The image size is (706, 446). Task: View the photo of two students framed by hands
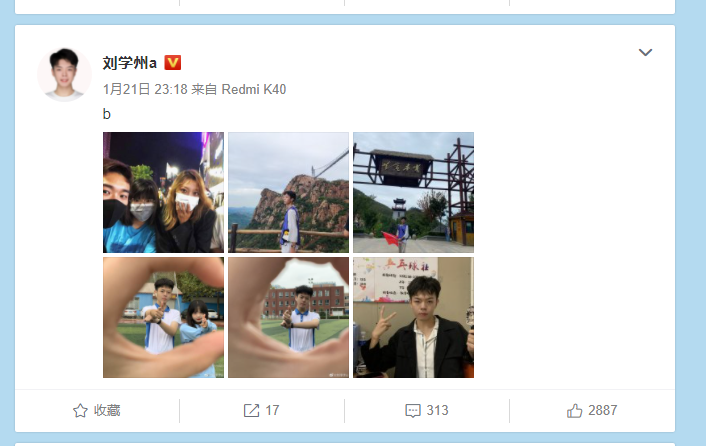coord(163,317)
